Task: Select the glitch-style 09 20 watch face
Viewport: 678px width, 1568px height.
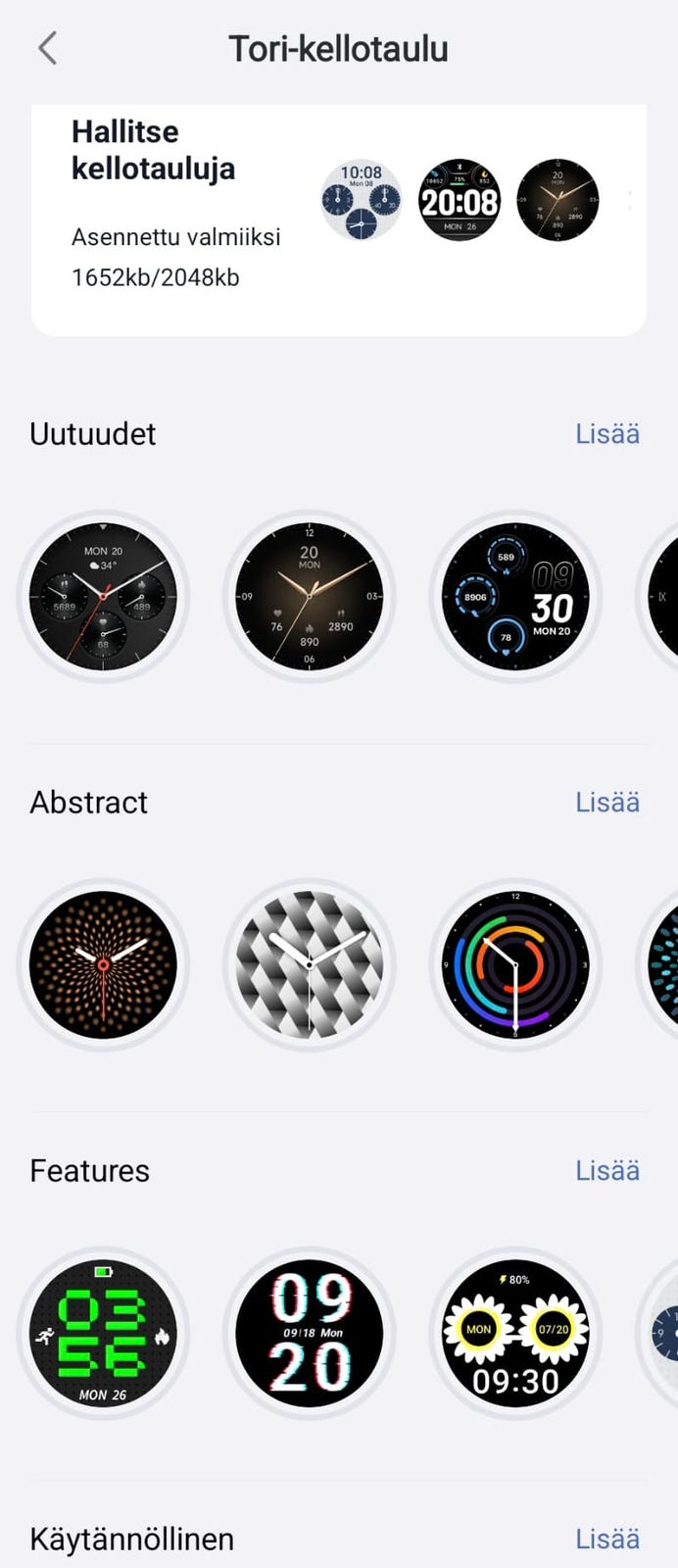Action: (x=310, y=1333)
